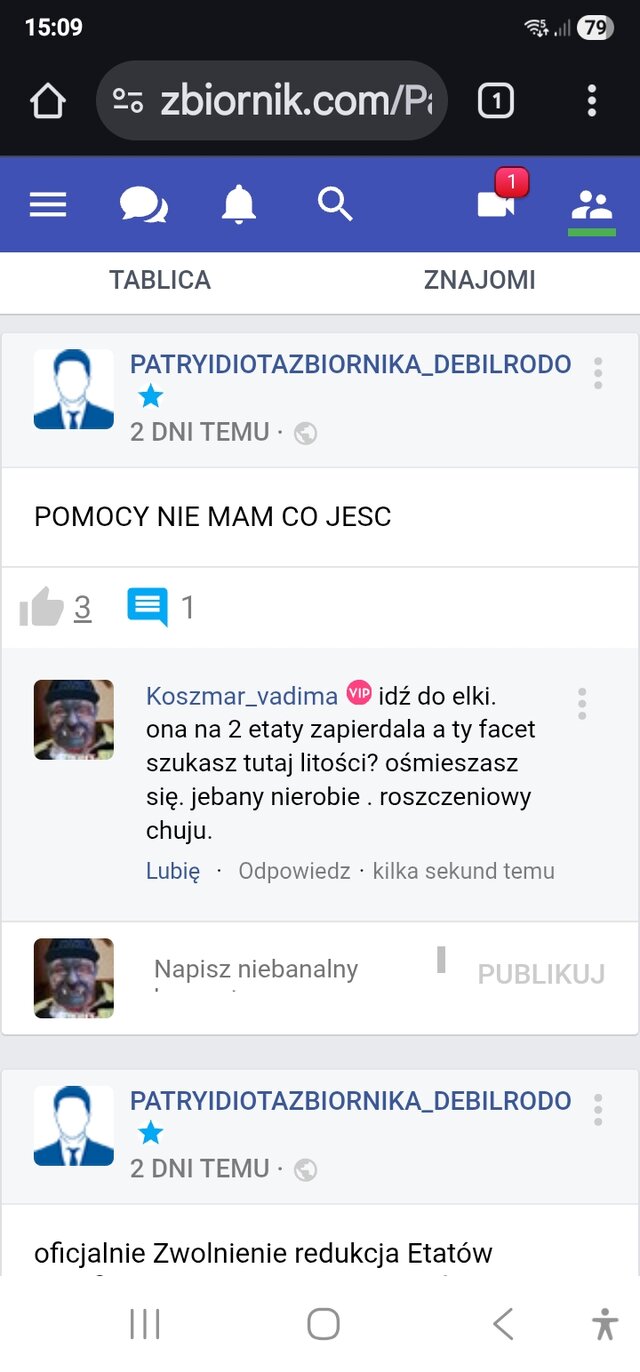Open the search magnifier
Viewport: 640px width, 1372px height.
coord(335,204)
